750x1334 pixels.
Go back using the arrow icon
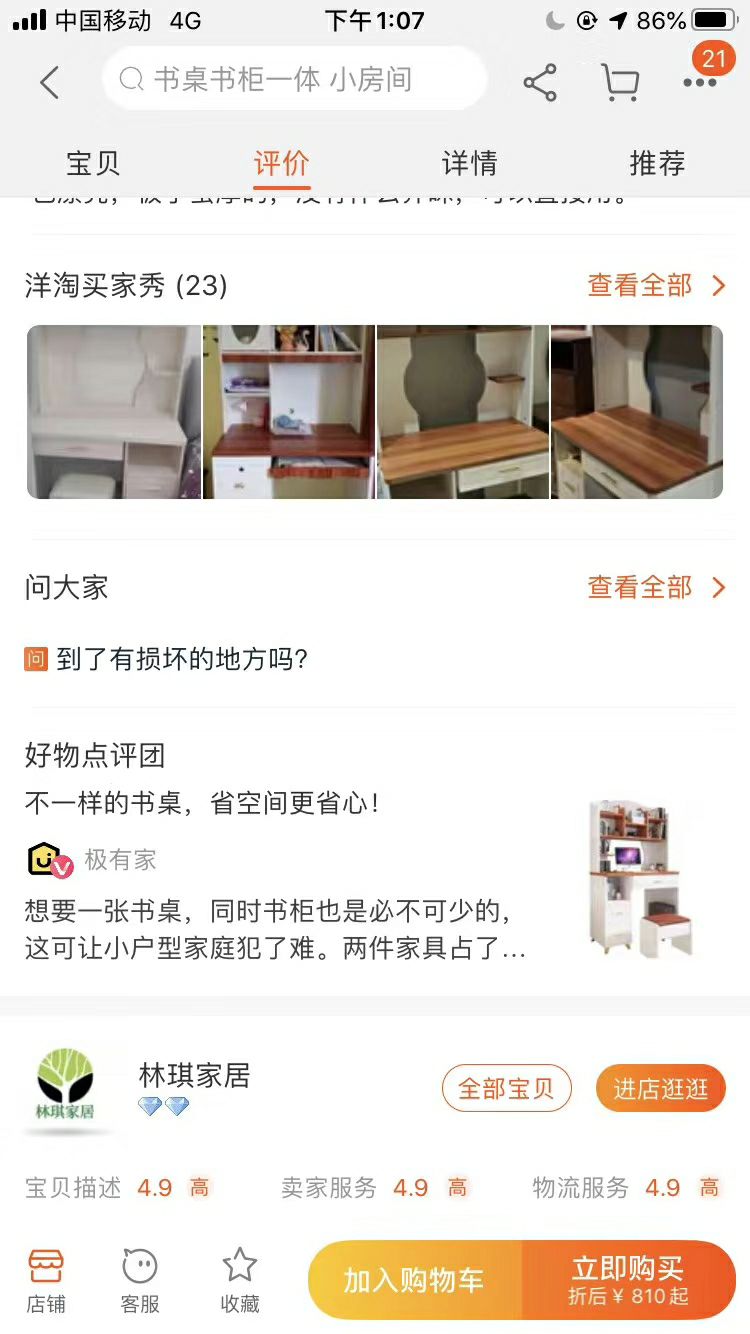click(x=50, y=81)
